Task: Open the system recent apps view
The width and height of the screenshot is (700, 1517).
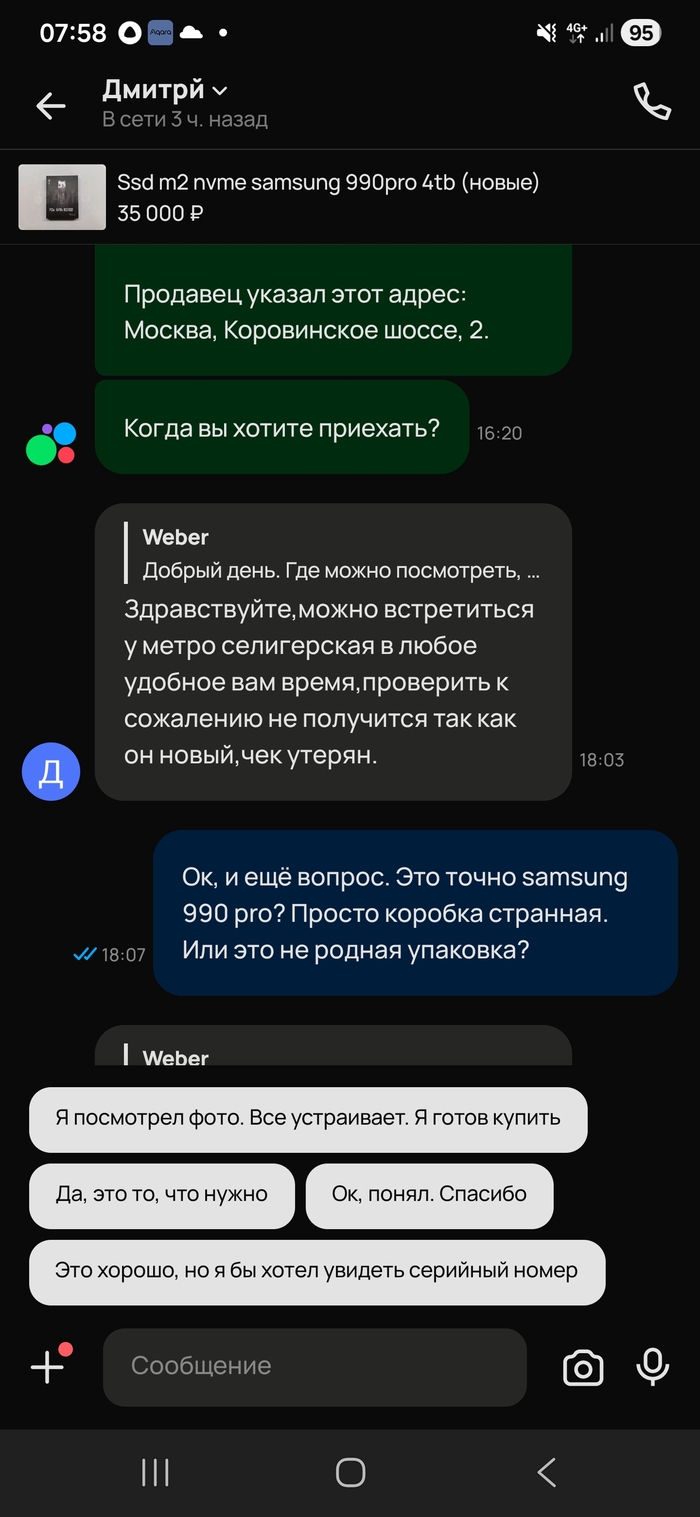Action: point(155,1472)
